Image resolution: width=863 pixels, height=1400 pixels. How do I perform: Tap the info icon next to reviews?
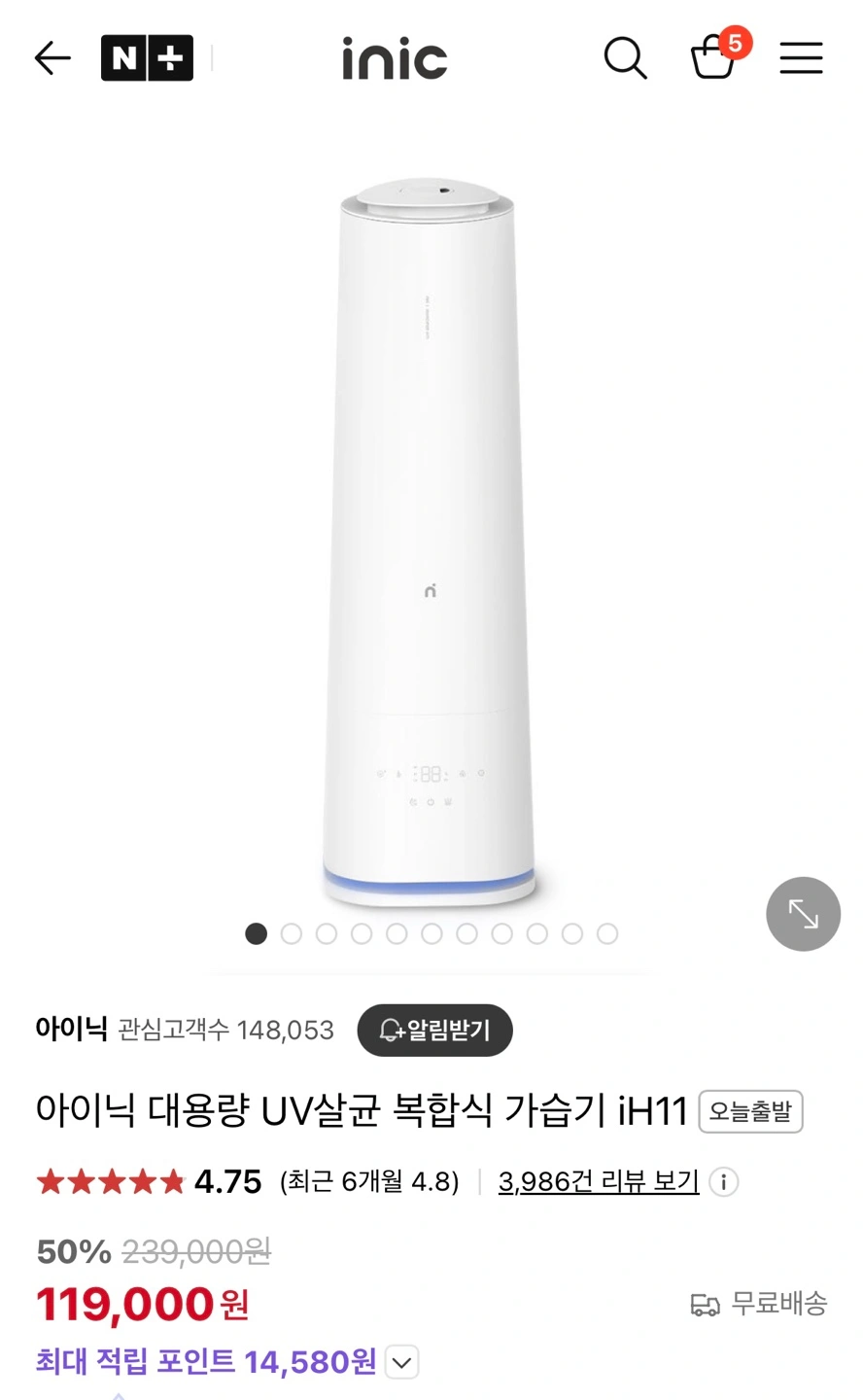click(x=724, y=1182)
